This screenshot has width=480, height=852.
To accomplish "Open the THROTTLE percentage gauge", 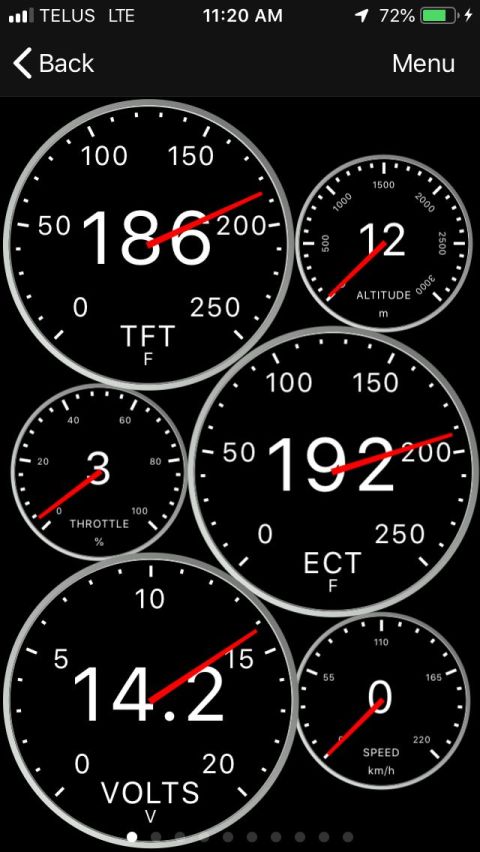I will coord(99,472).
